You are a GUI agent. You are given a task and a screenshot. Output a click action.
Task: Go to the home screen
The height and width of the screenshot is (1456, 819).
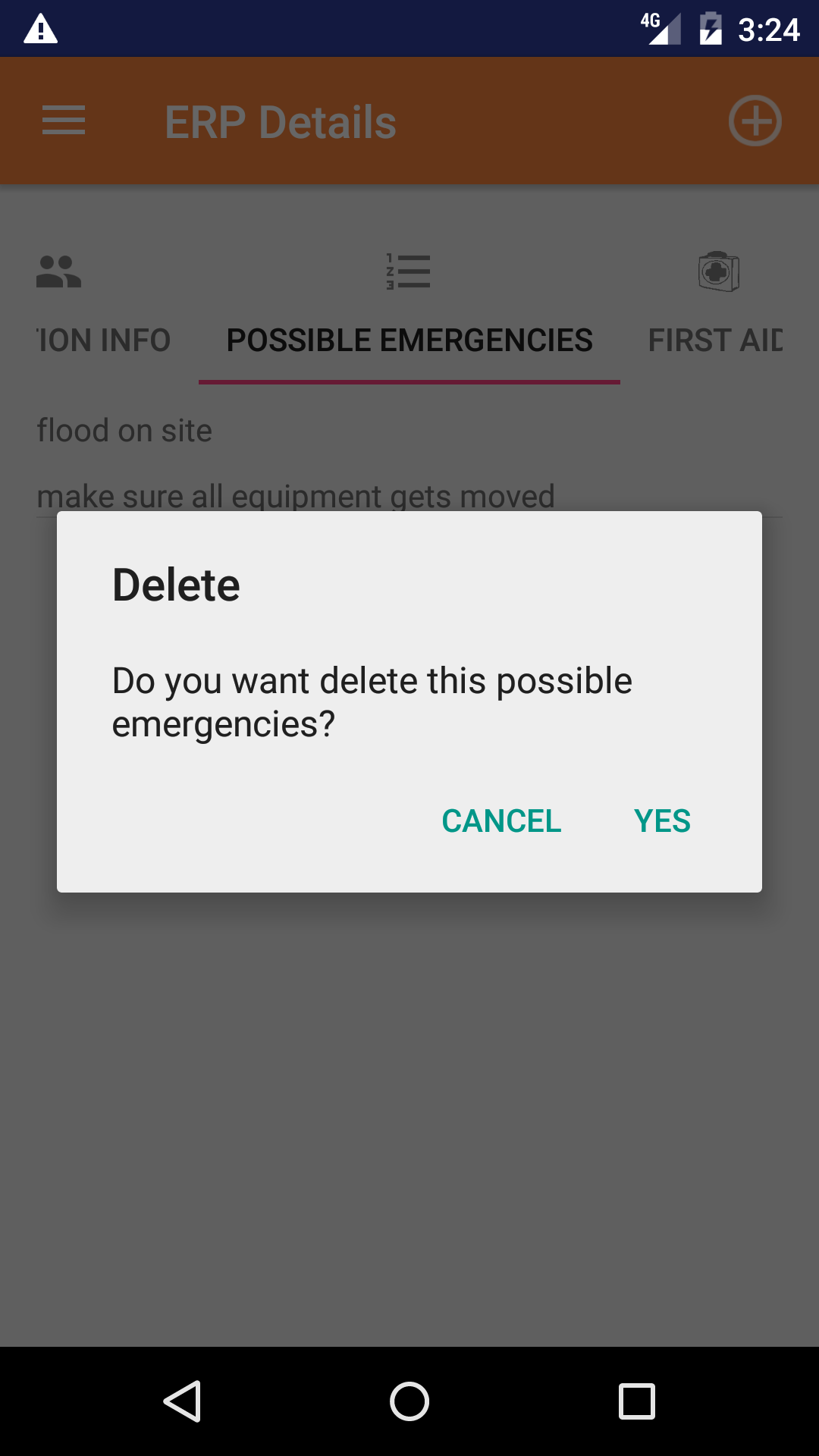click(409, 1401)
